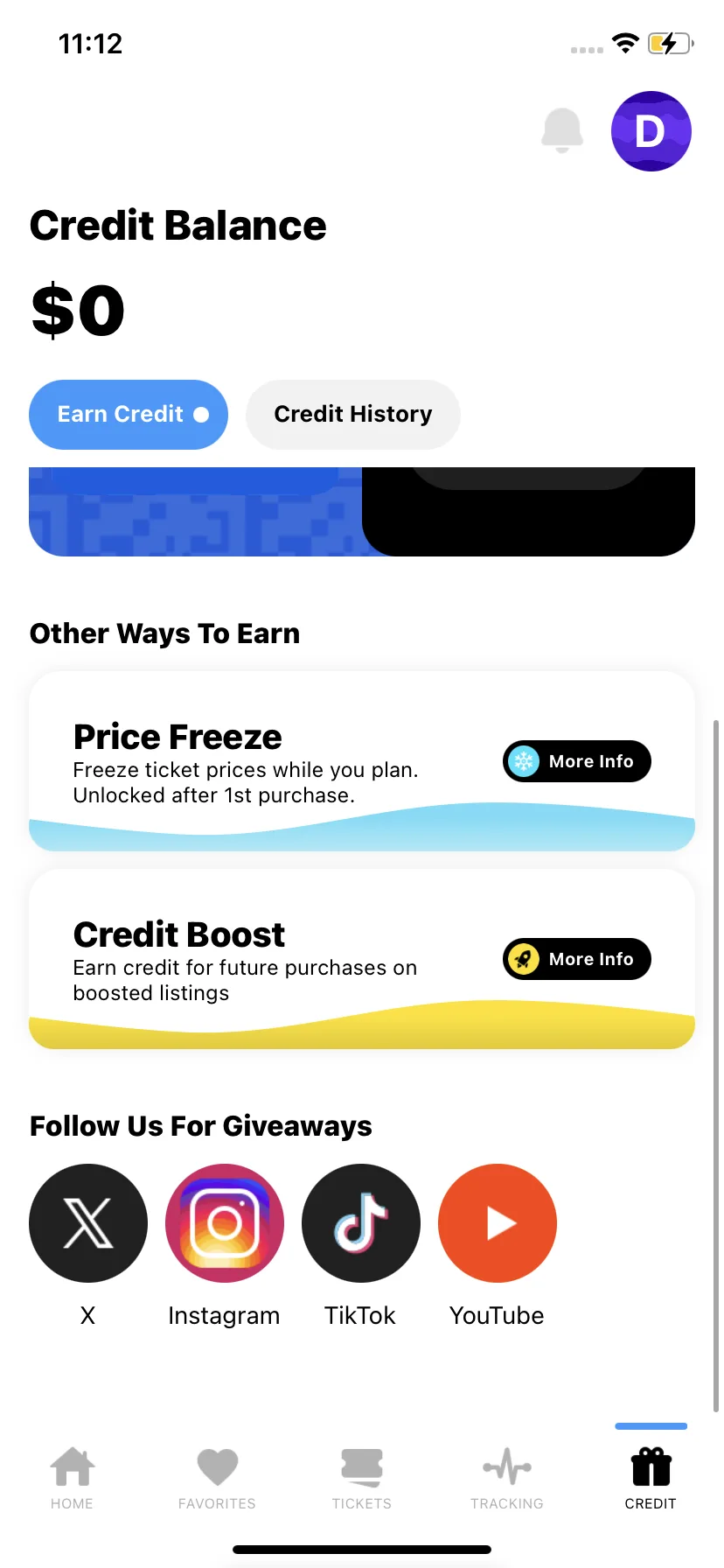Screen dimensions: 724x1568
Task: Open the TikTok page
Action: coord(360,1223)
